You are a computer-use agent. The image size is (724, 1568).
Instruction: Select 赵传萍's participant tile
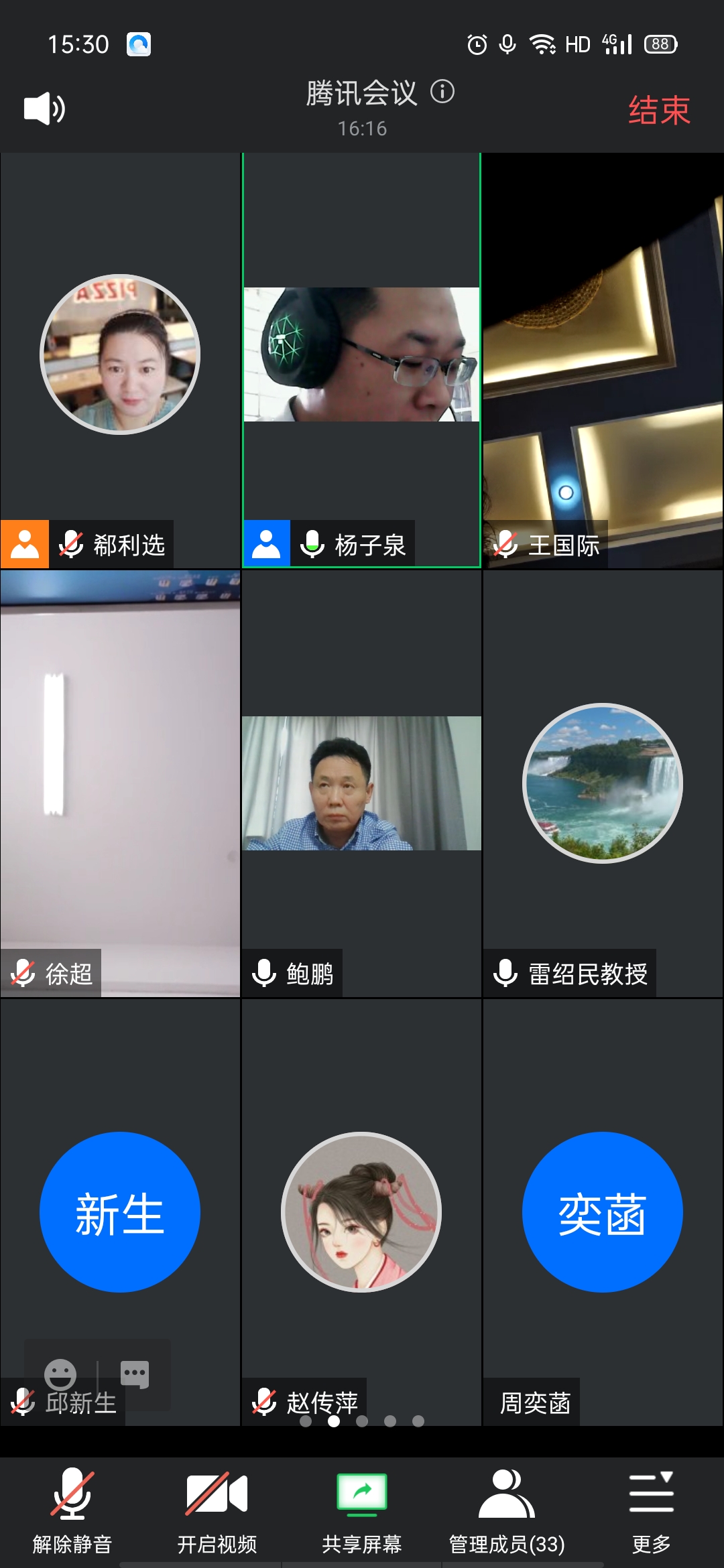tap(361, 1212)
